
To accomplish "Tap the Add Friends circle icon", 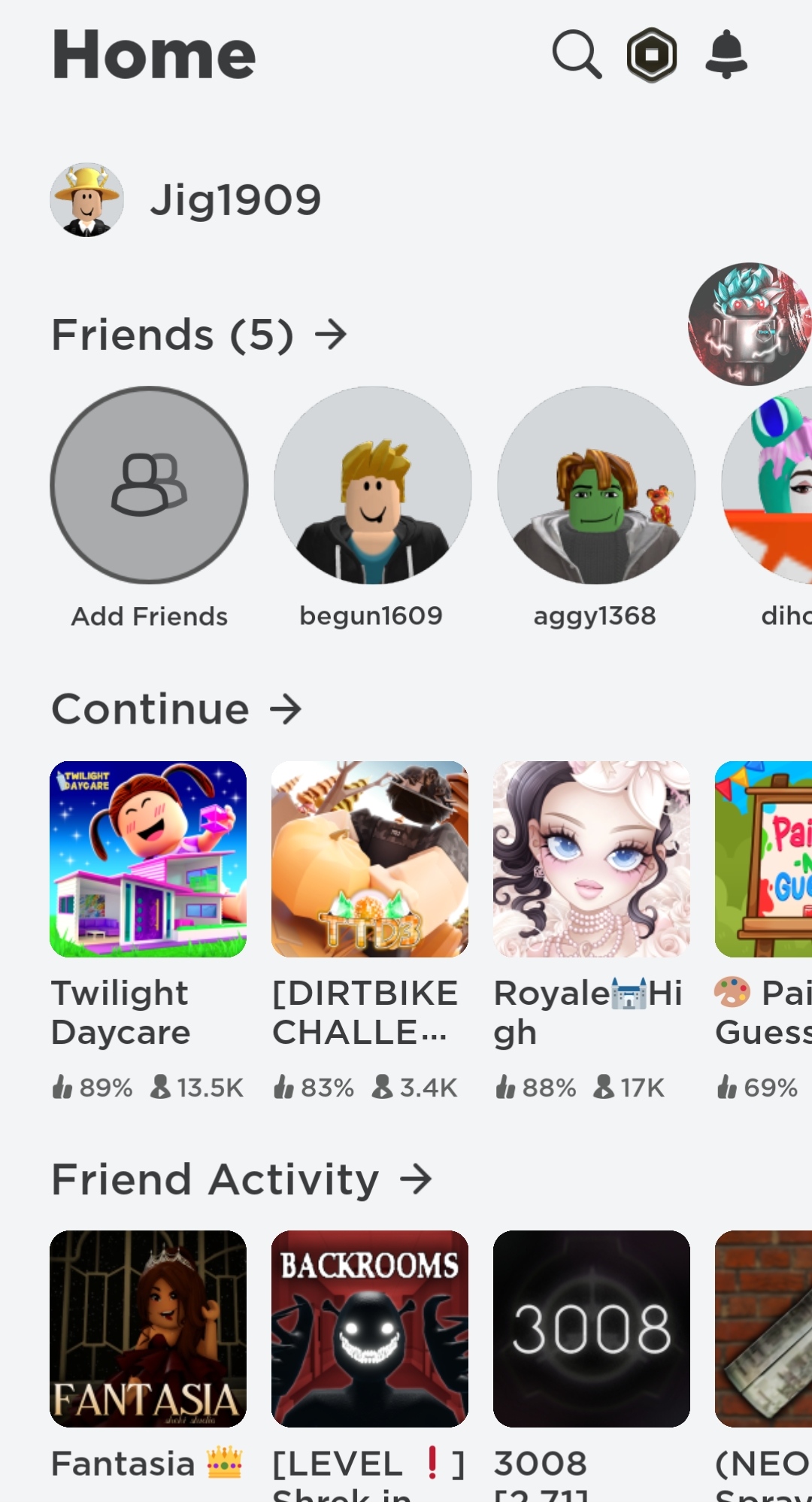I will (149, 487).
